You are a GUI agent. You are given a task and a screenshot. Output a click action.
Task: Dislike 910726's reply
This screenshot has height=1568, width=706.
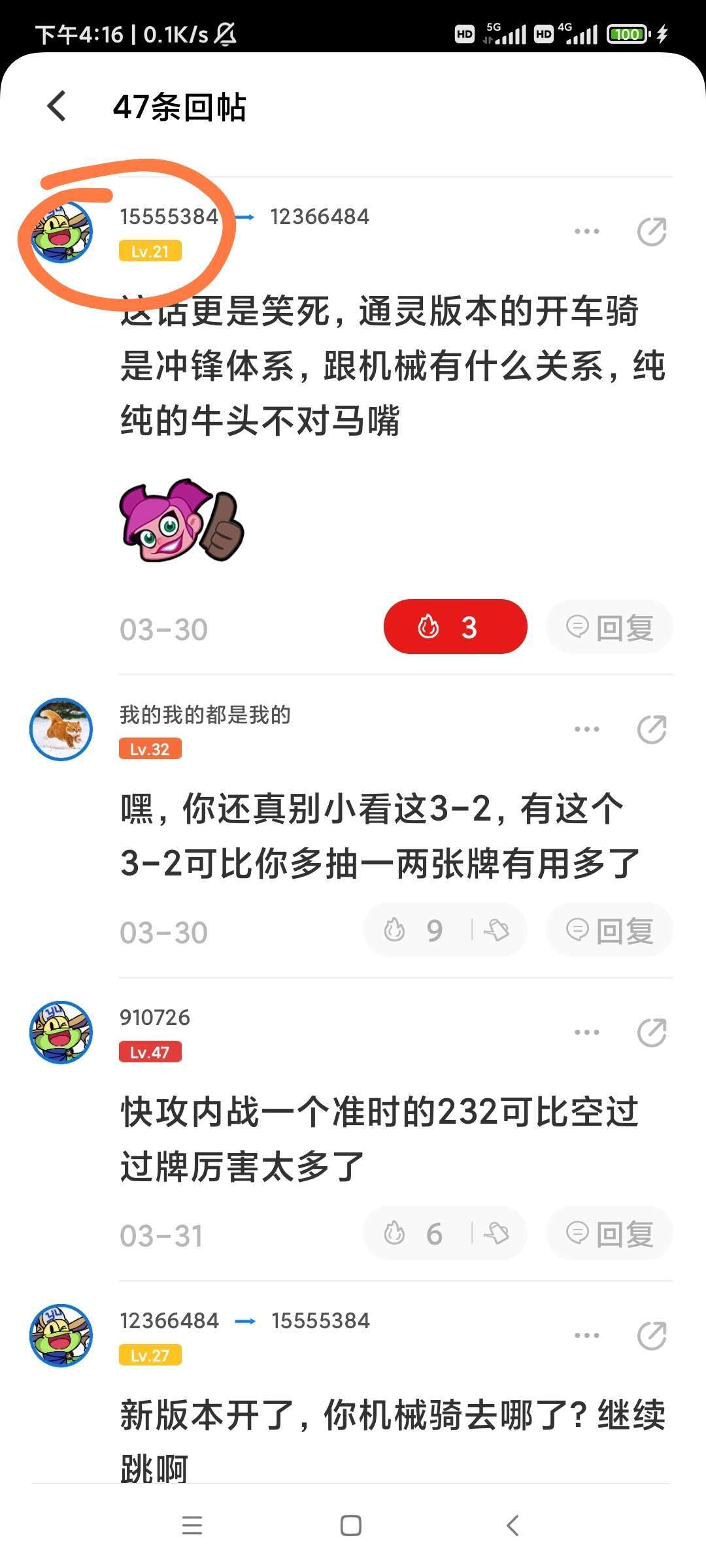497,1233
